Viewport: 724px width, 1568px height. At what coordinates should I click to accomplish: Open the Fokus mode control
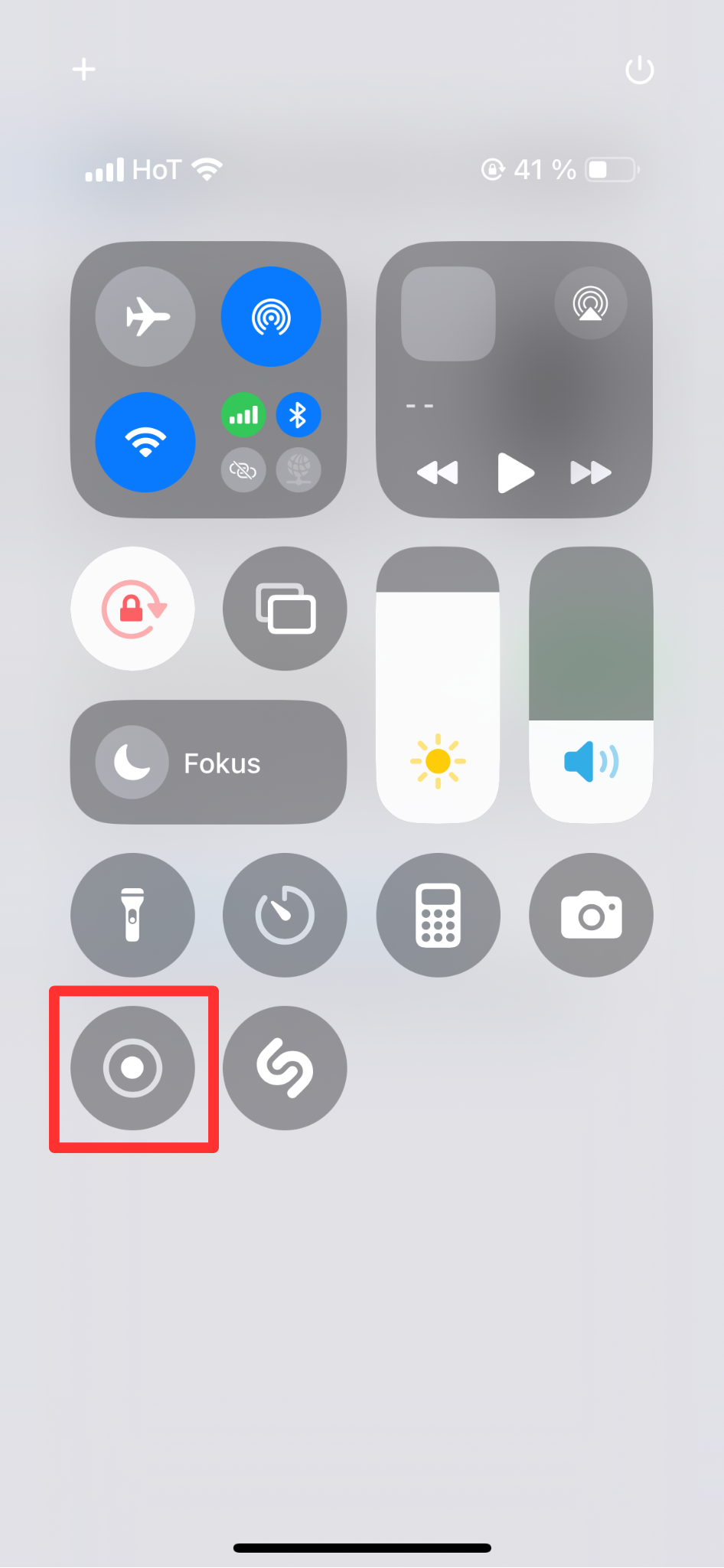click(208, 763)
